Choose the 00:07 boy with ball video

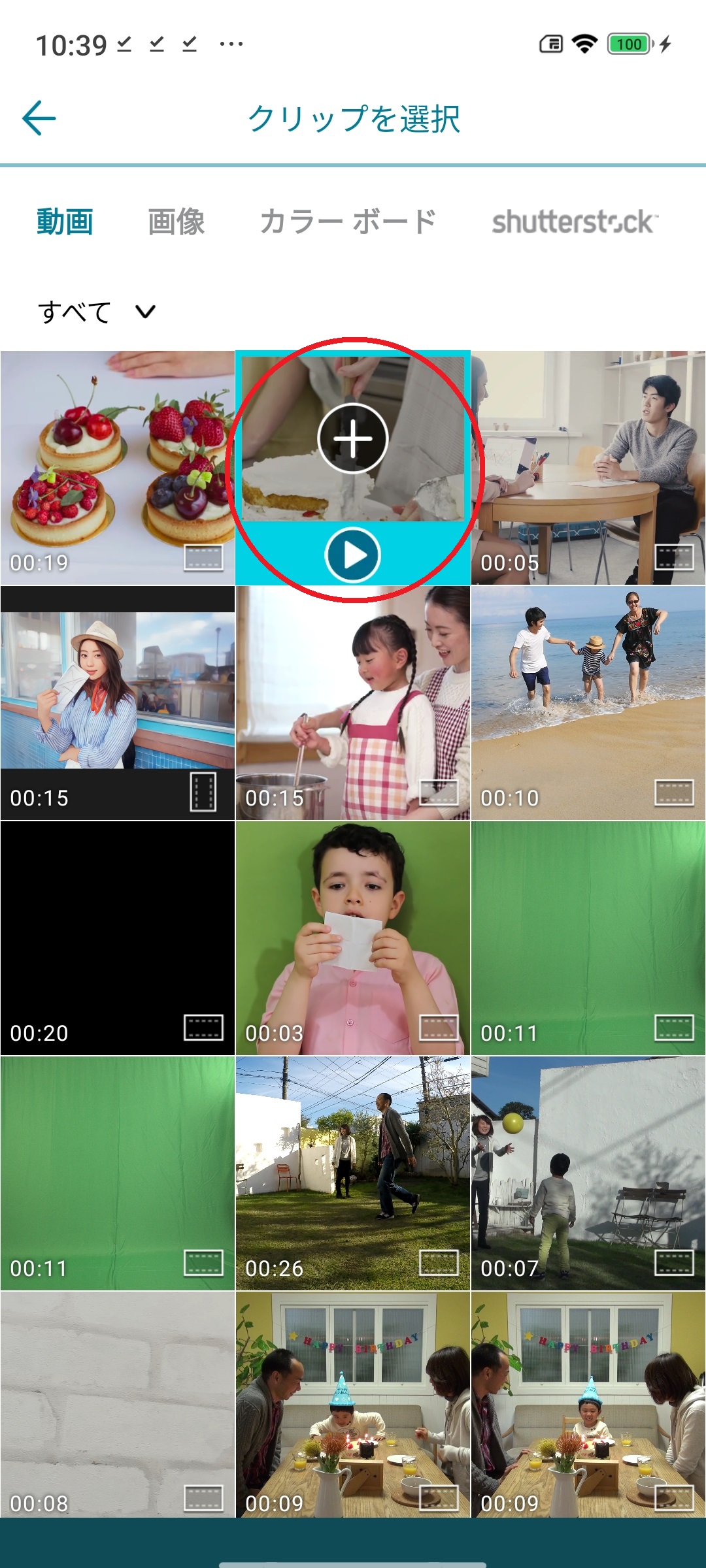click(588, 1173)
